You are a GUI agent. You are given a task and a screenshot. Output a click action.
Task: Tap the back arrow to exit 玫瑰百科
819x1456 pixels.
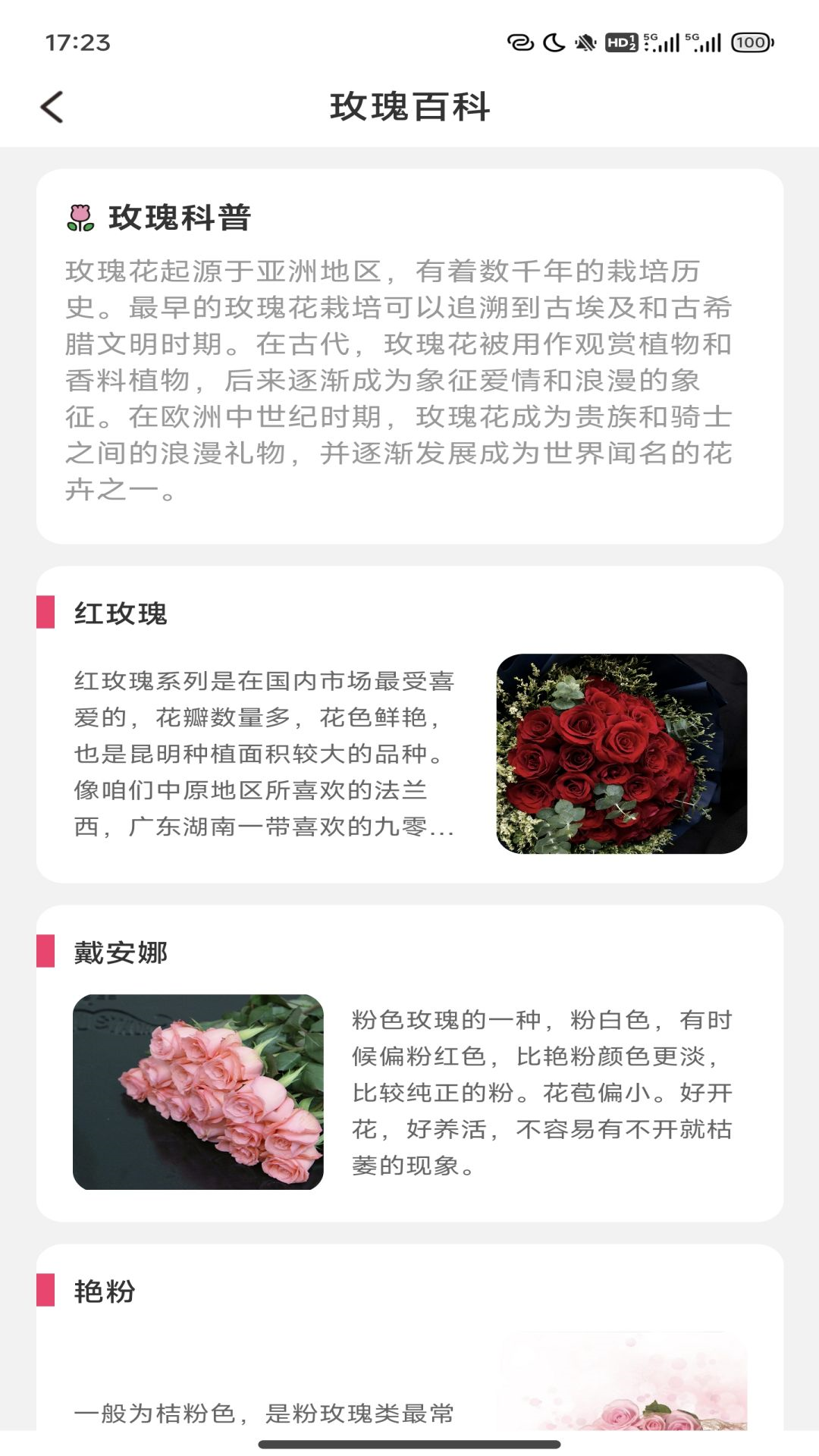point(52,107)
